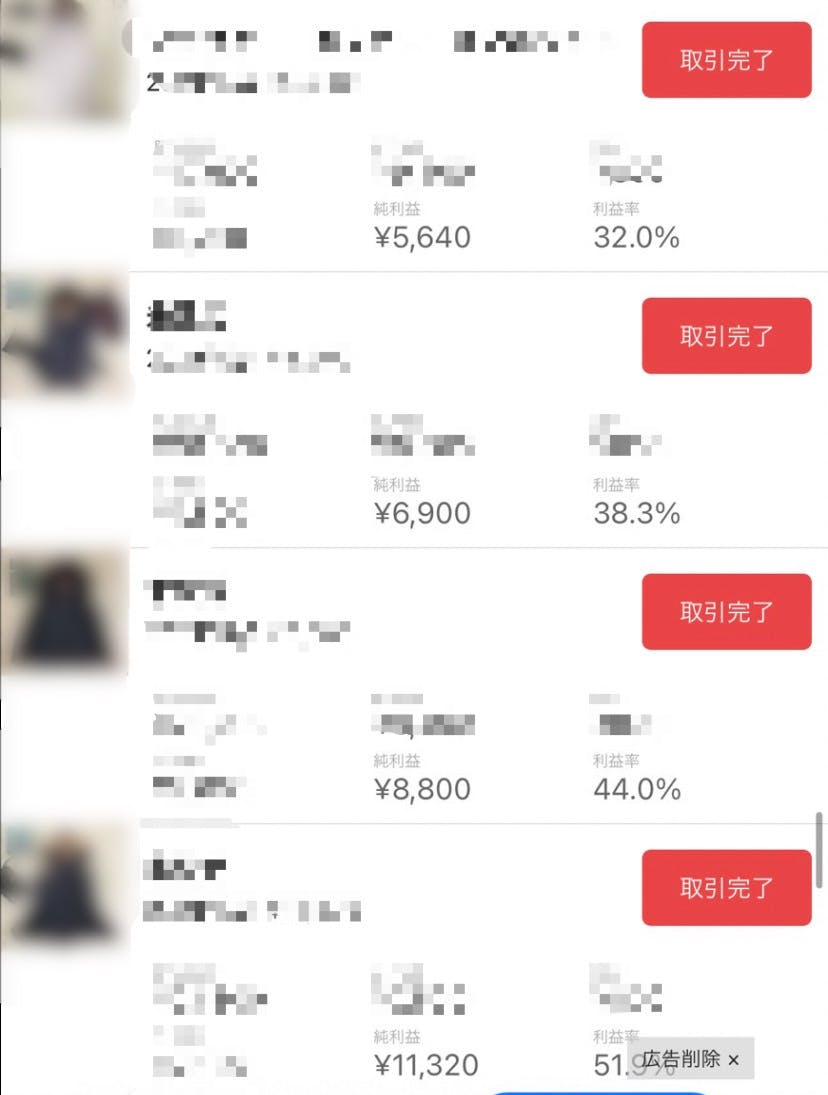The image size is (828, 1095).
Task: Open the item with 38.3% profit rate
Action: (380, 420)
